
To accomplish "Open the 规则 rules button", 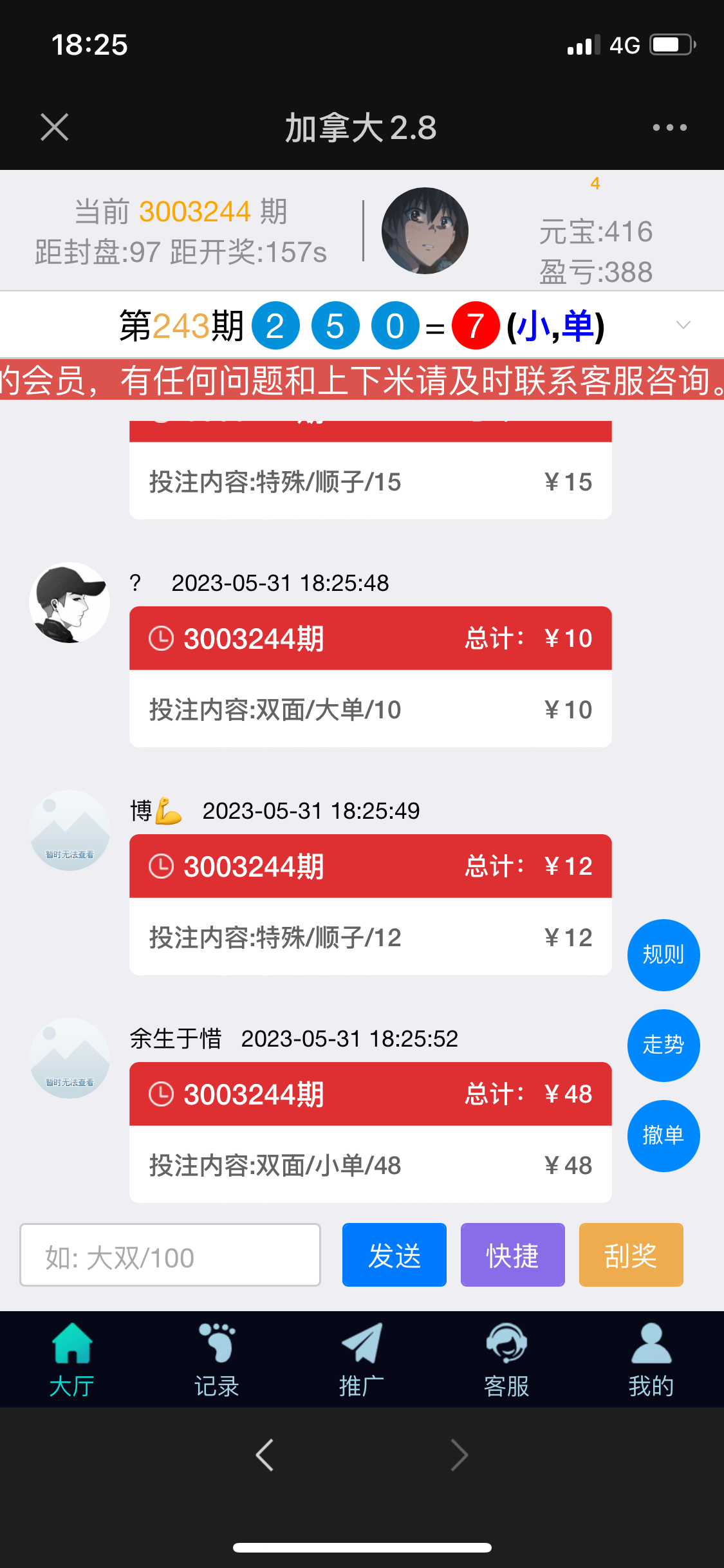I will pos(663,955).
